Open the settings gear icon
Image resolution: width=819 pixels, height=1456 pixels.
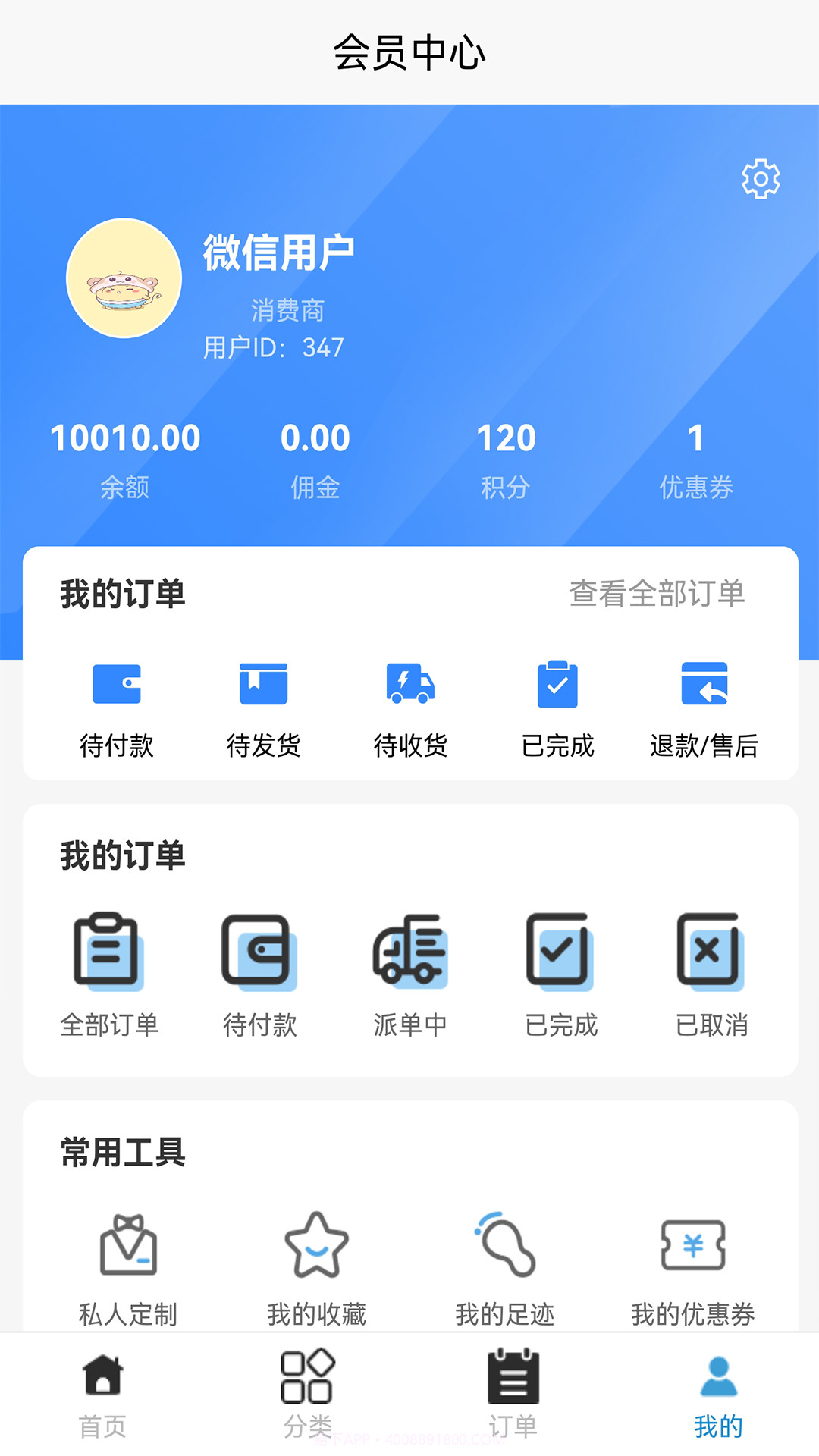(761, 180)
